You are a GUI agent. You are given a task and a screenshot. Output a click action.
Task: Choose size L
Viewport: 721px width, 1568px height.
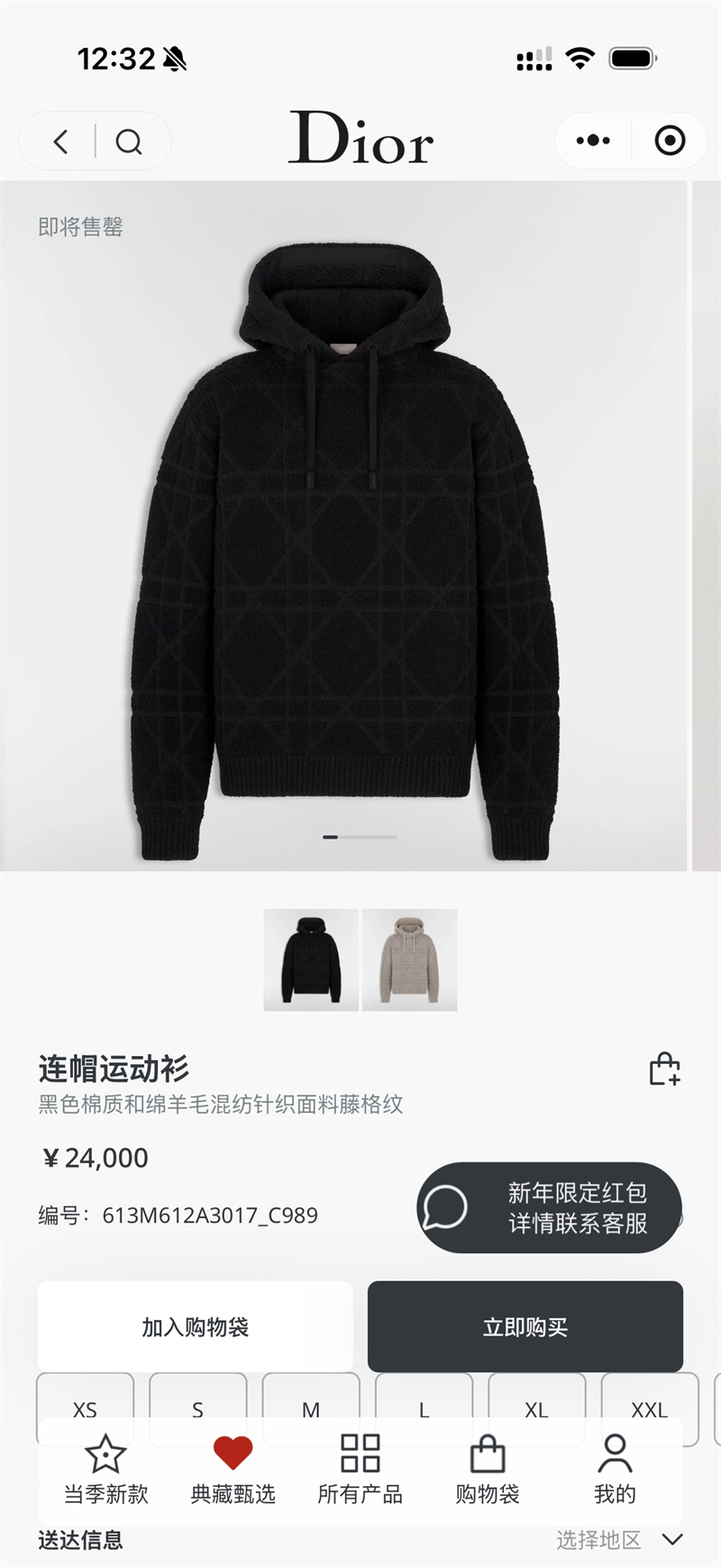(x=424, y=1396)
